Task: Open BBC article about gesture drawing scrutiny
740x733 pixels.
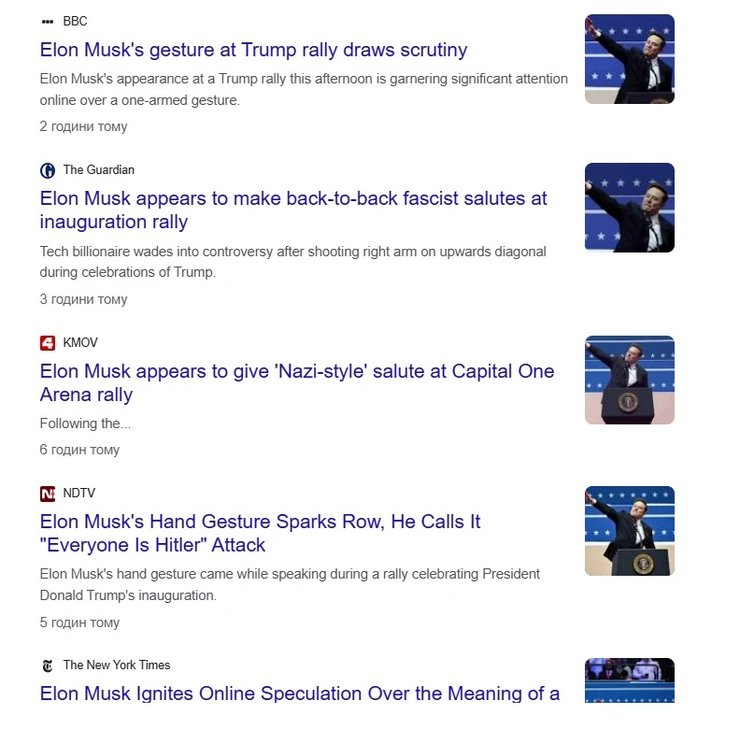Action: coord(253,50)
